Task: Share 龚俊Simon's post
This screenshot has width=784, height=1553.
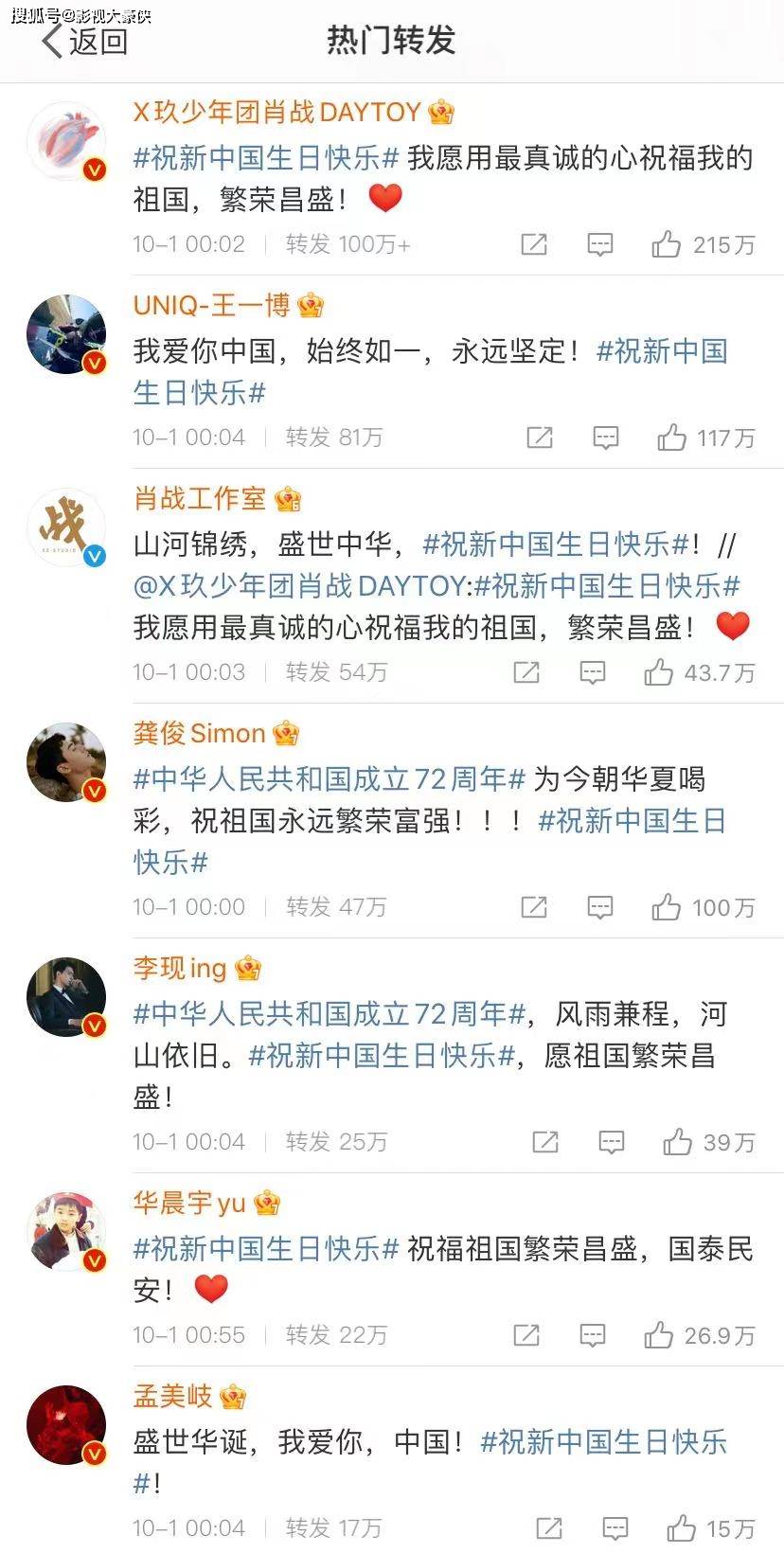Action: [x=533, y=907]
